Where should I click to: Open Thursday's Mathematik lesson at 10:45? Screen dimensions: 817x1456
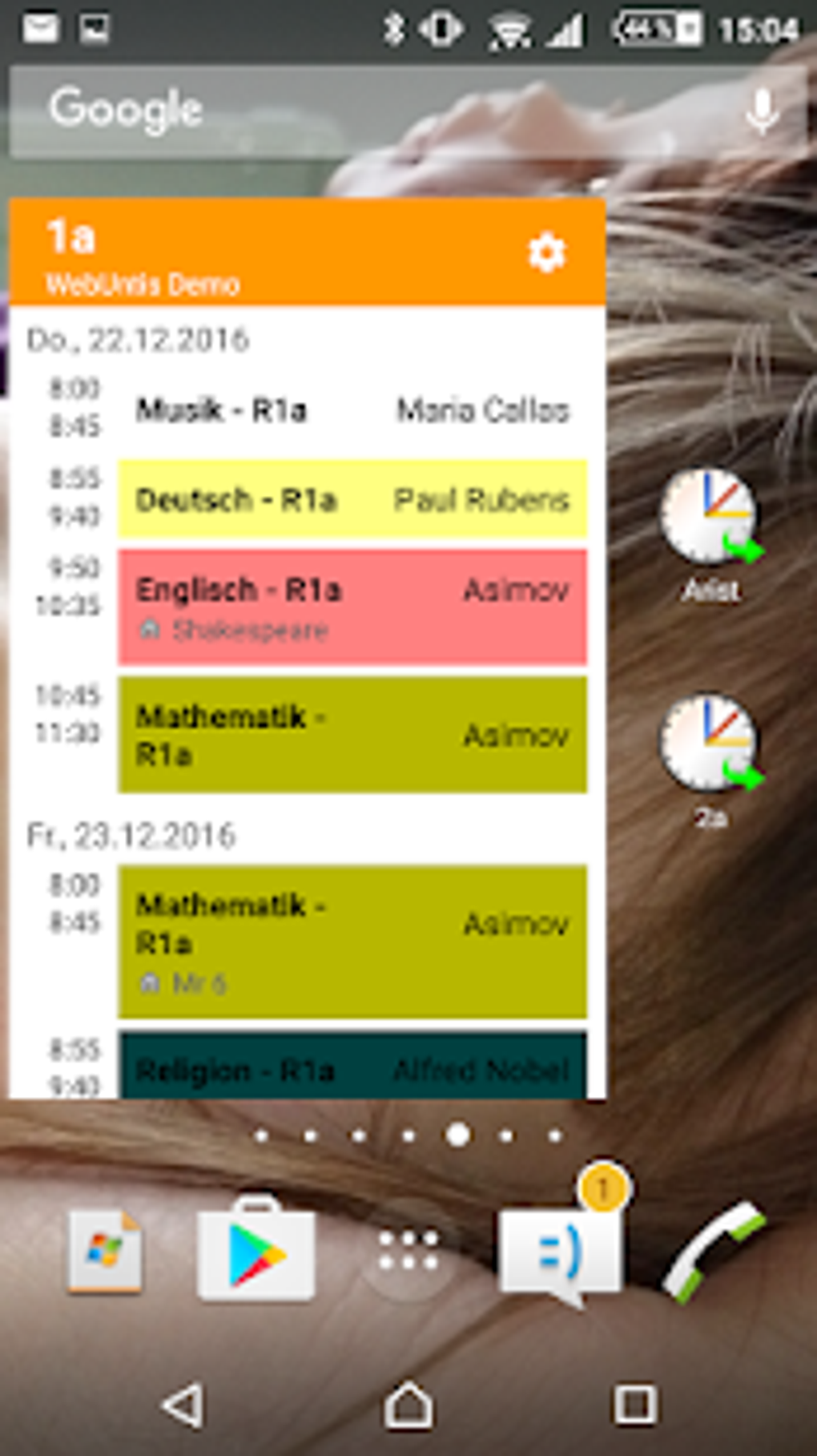click(352, 734)
